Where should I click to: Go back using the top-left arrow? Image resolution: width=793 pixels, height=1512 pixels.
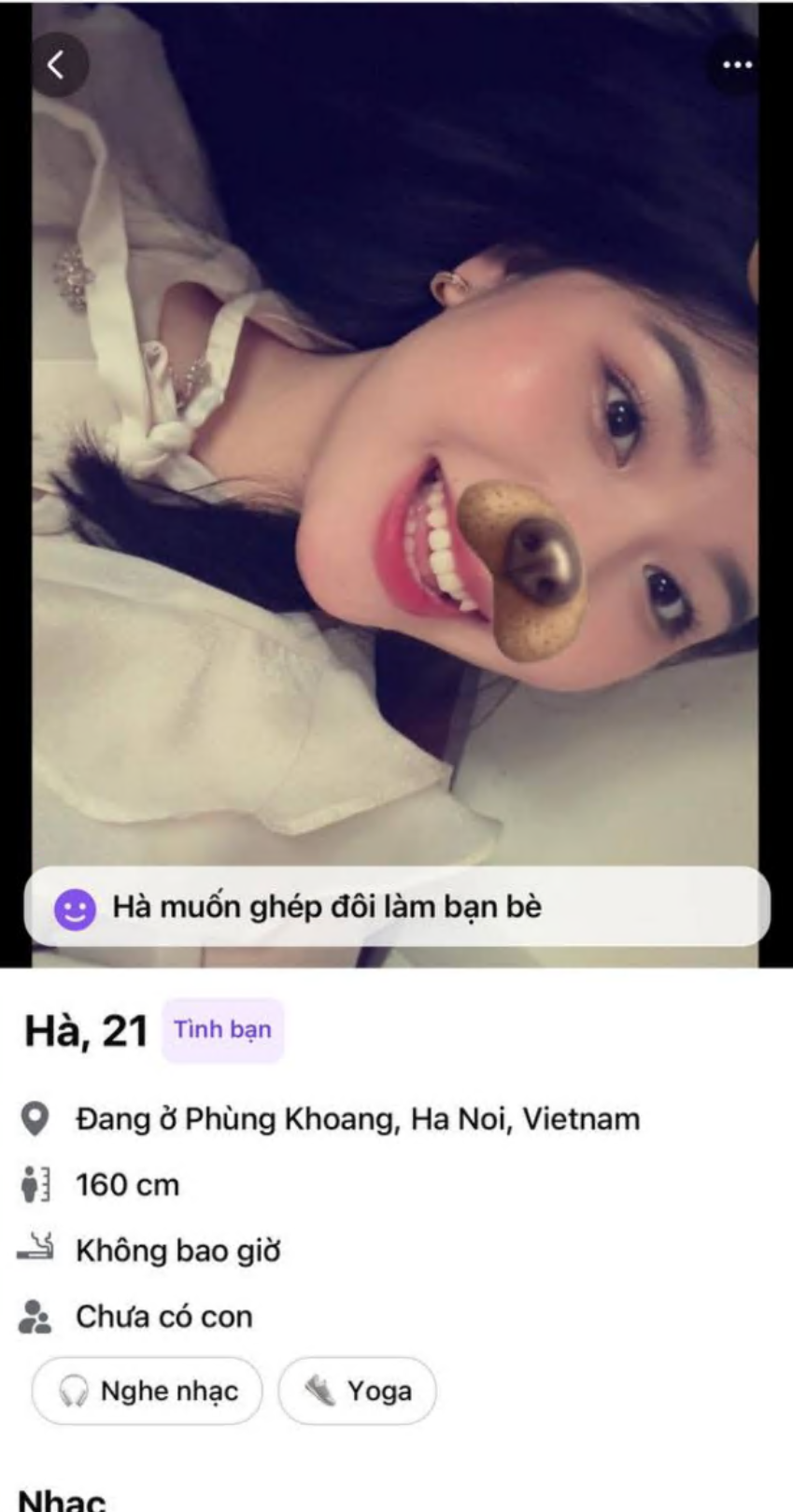(x=58, y=65)
